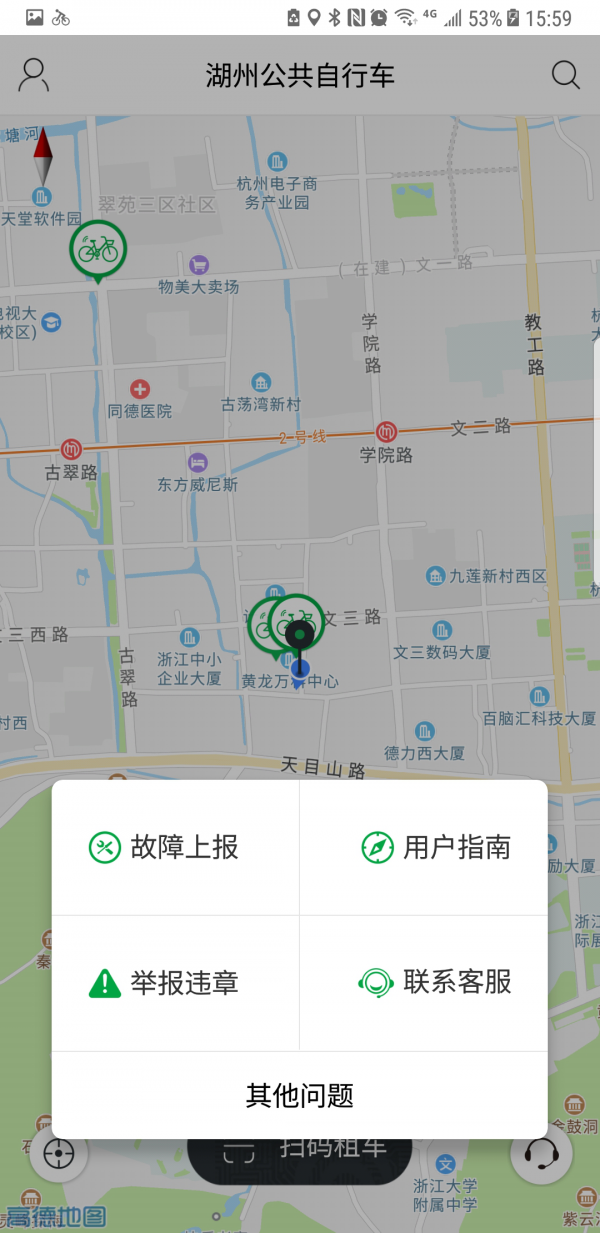Image resolution: width=600 pixels, height=1233 pixels.
Task: Recenter map with the location target icon
Action: click(59, 1153)
